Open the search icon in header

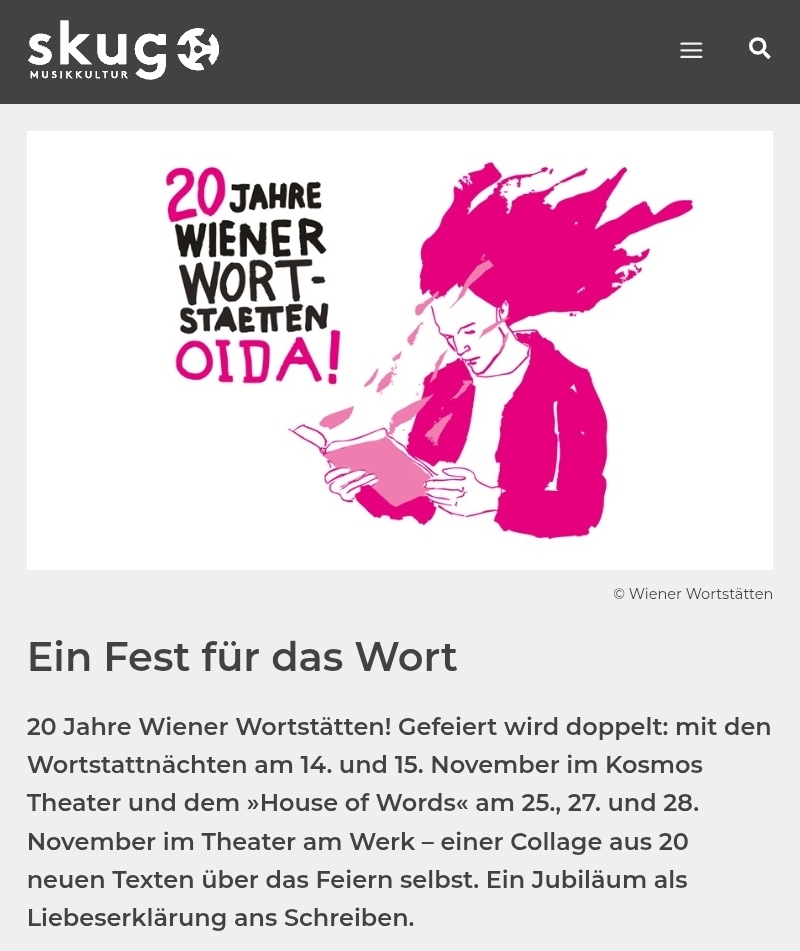[759, 48]
